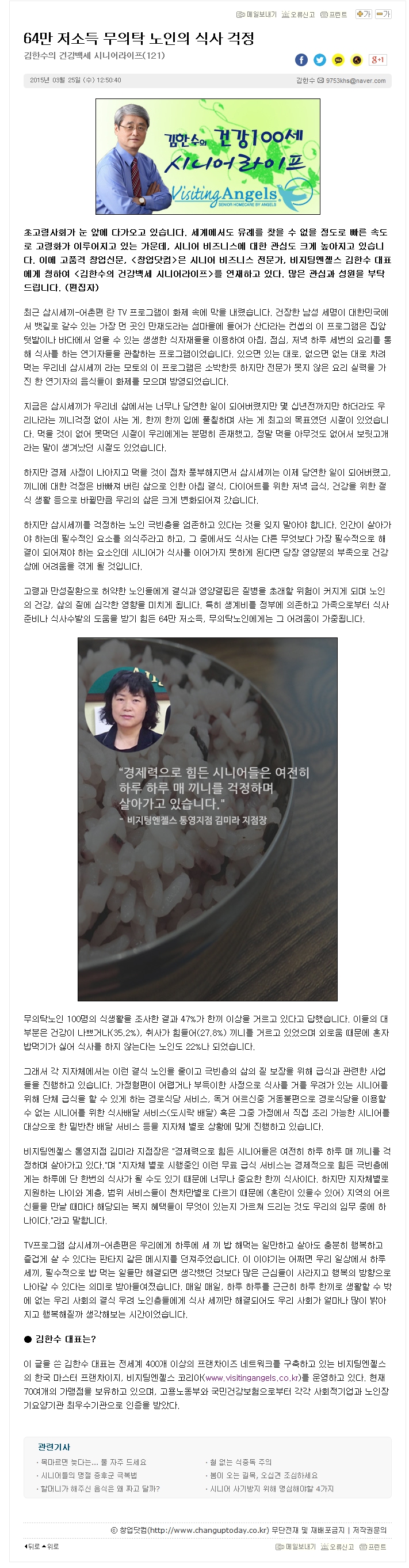Recommend the article with Google +1

(x=377, y=60)
